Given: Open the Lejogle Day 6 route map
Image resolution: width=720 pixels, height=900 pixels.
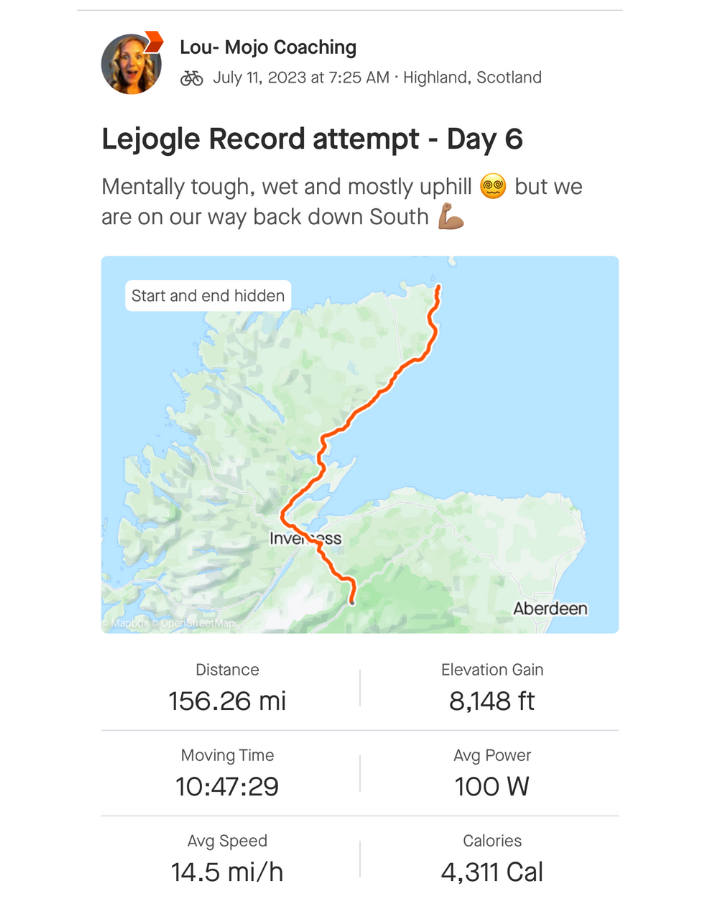Looking at the screenshot, I should 360,445.
